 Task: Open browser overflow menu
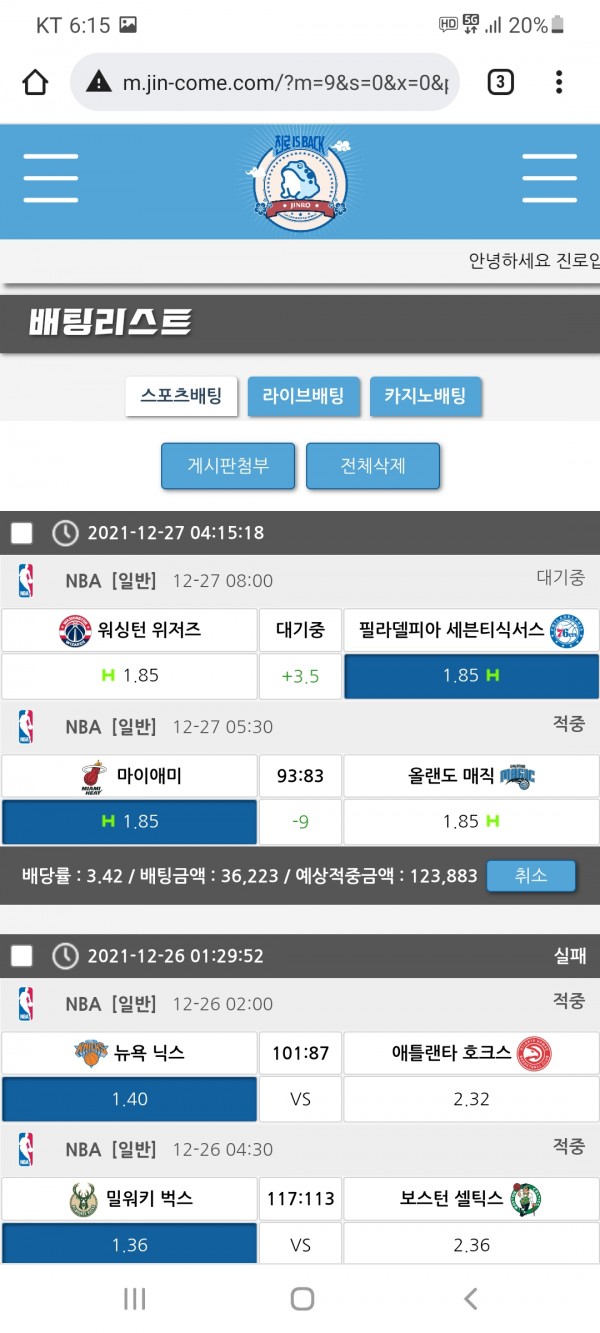(559, 82)
